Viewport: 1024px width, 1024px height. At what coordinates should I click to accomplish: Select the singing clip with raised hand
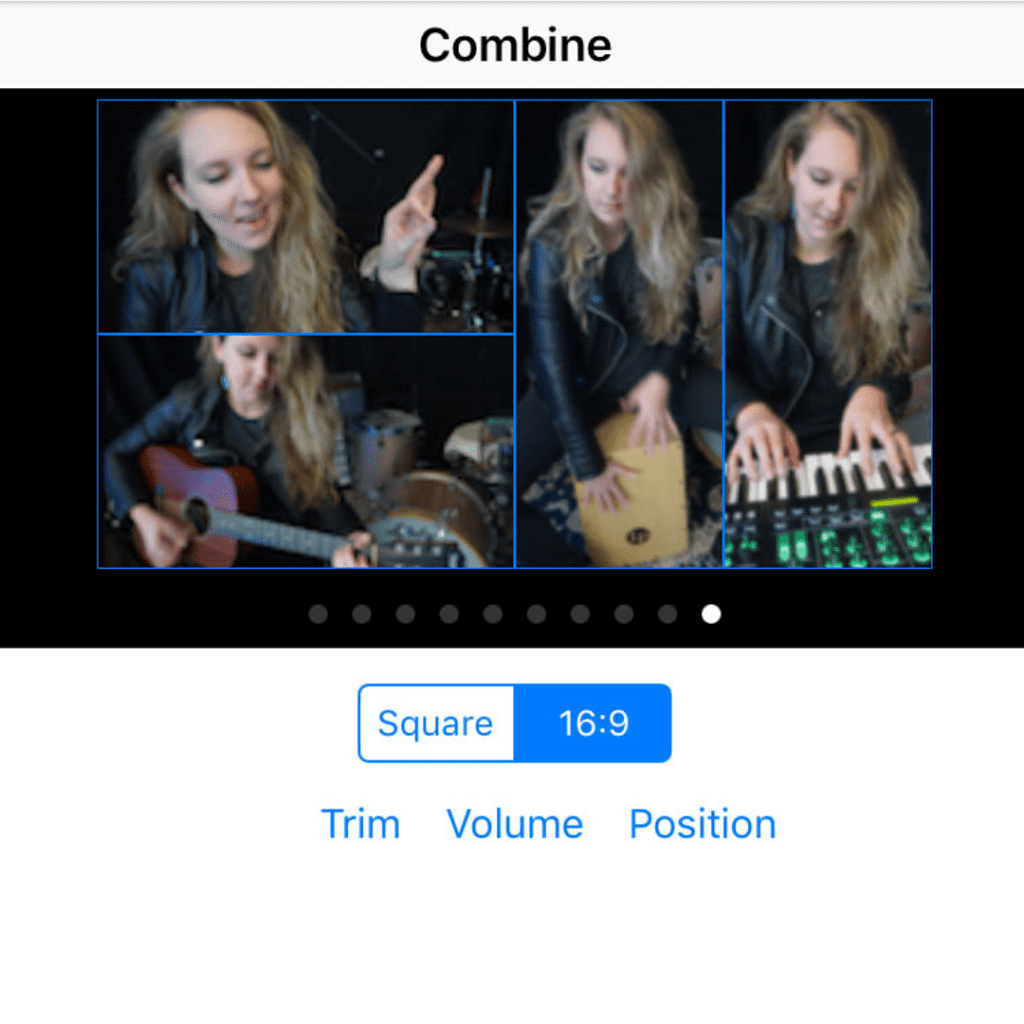point(305,216)
